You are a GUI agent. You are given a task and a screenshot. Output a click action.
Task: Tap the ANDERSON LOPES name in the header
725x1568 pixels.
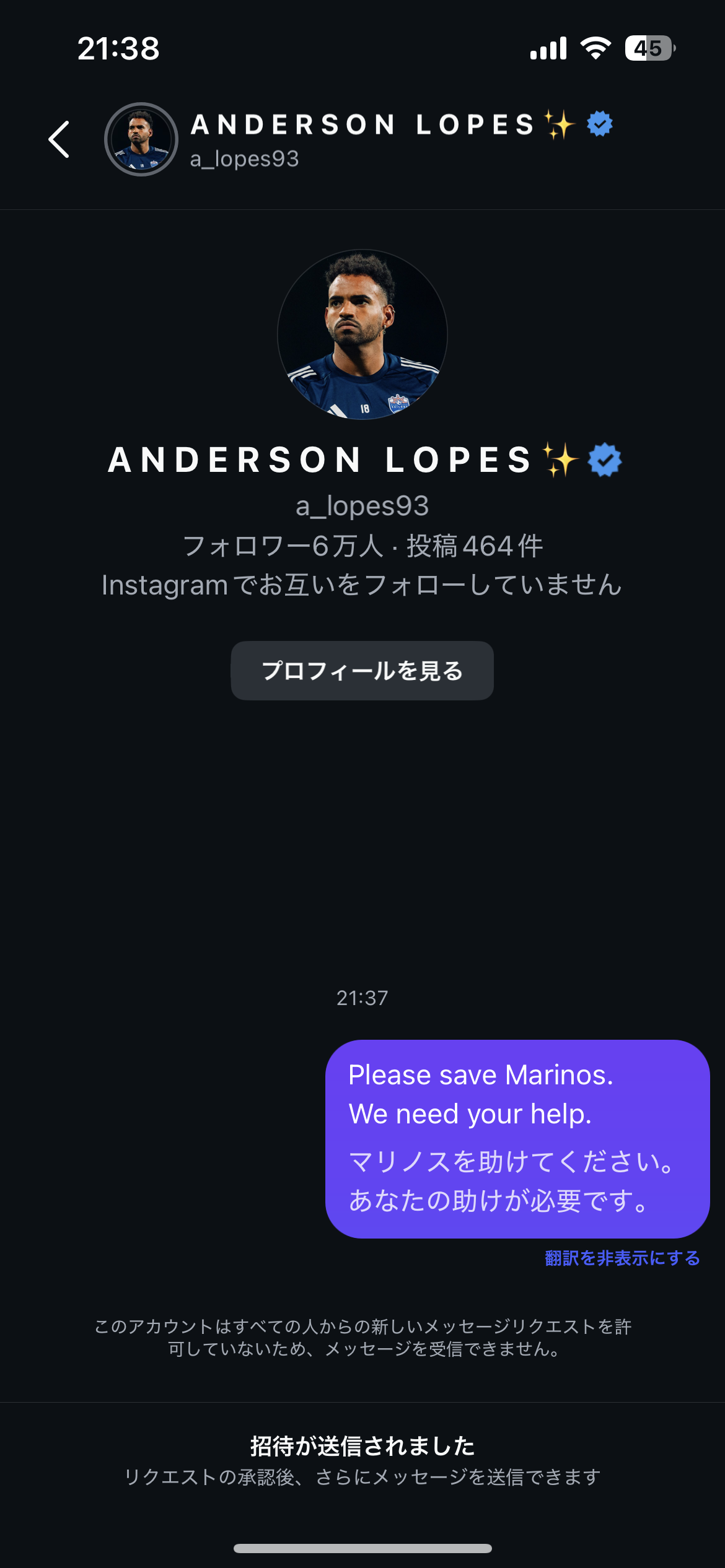coord(362,124)
